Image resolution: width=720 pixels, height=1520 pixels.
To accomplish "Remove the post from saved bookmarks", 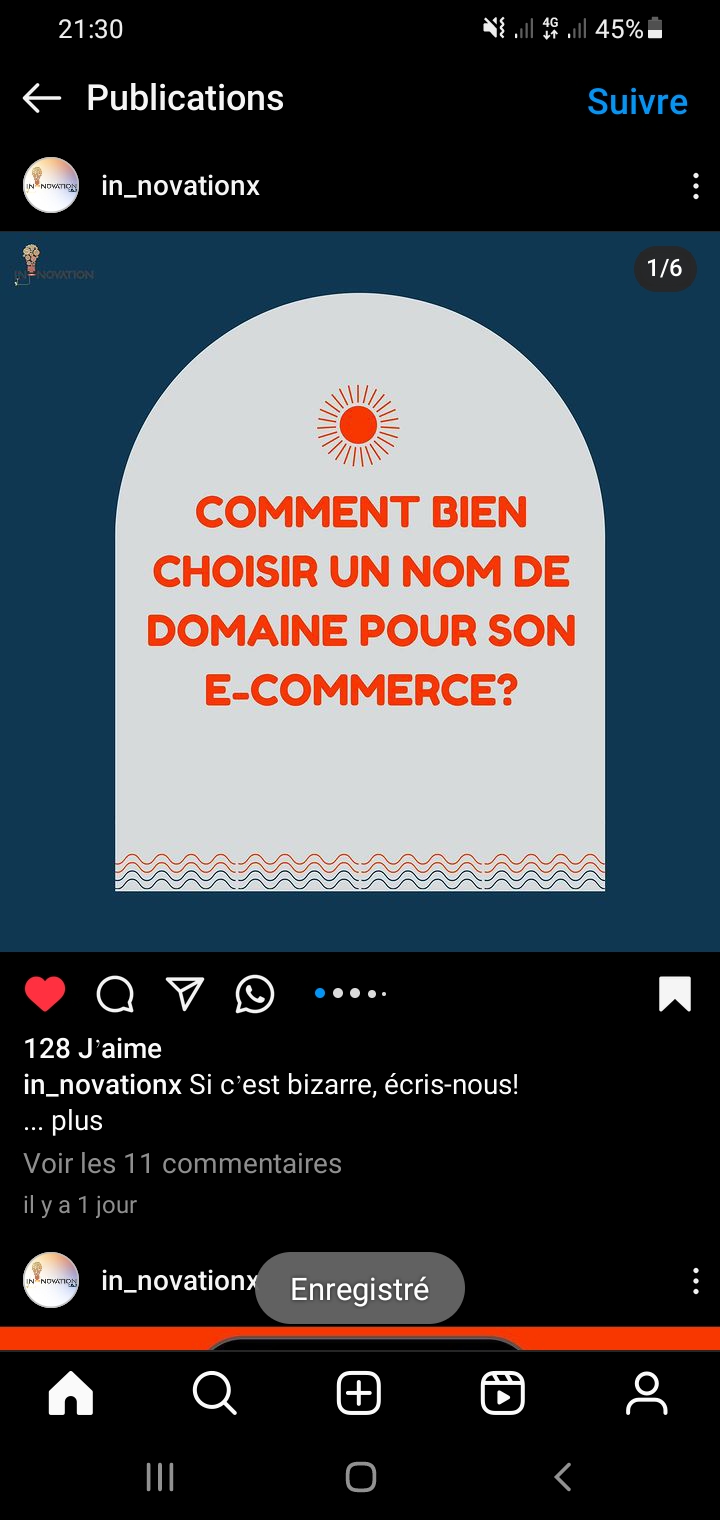I will point(675,994).
